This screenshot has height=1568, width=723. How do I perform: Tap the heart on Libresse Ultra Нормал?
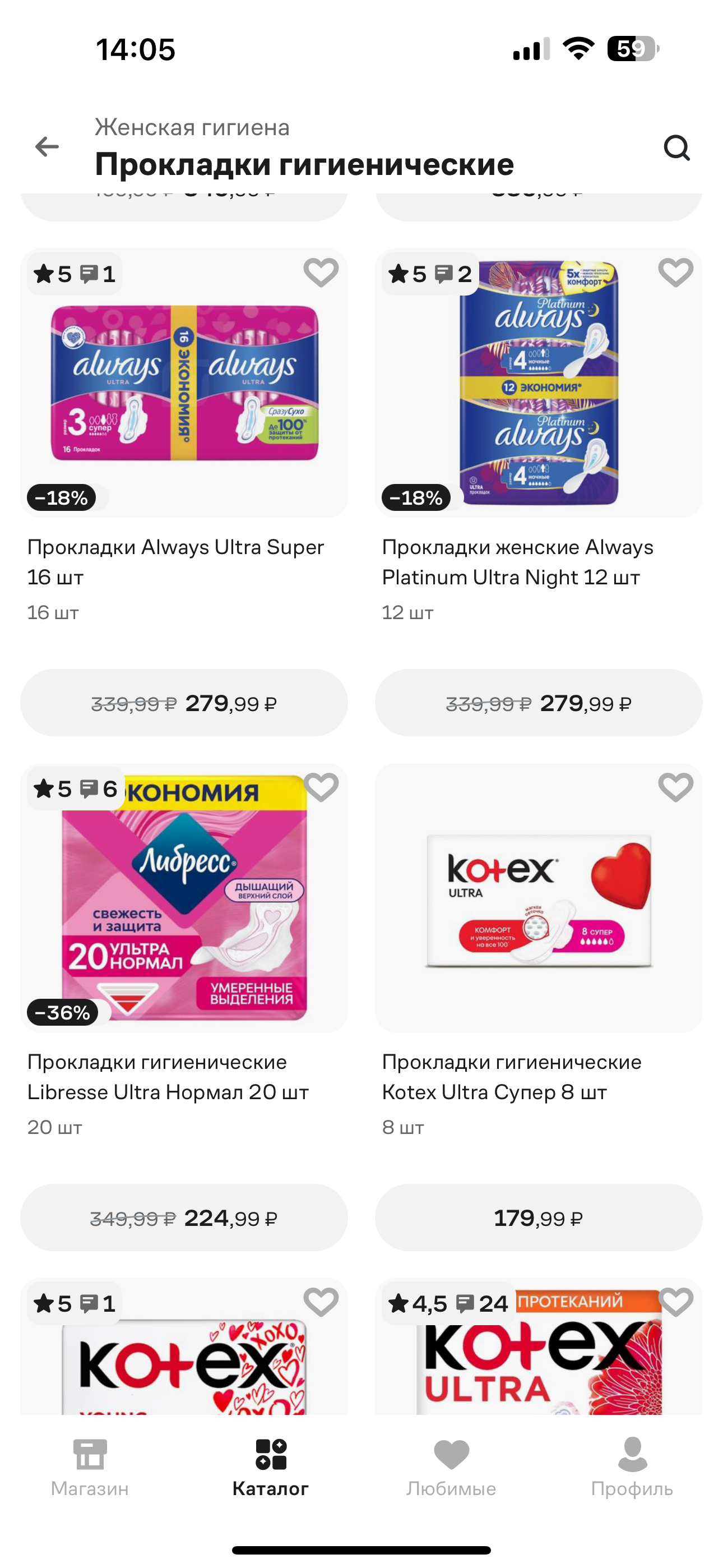click(321, 787)
